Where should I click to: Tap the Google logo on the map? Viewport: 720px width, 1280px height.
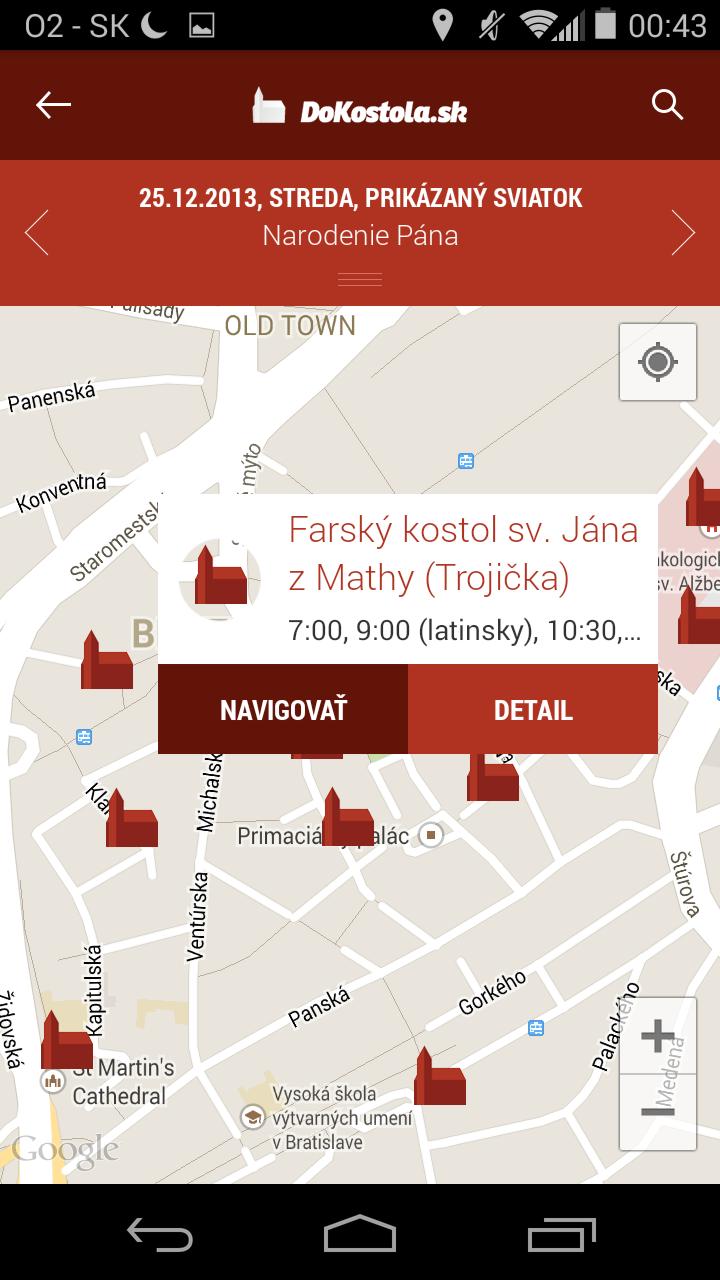[x=65, y=1150]
